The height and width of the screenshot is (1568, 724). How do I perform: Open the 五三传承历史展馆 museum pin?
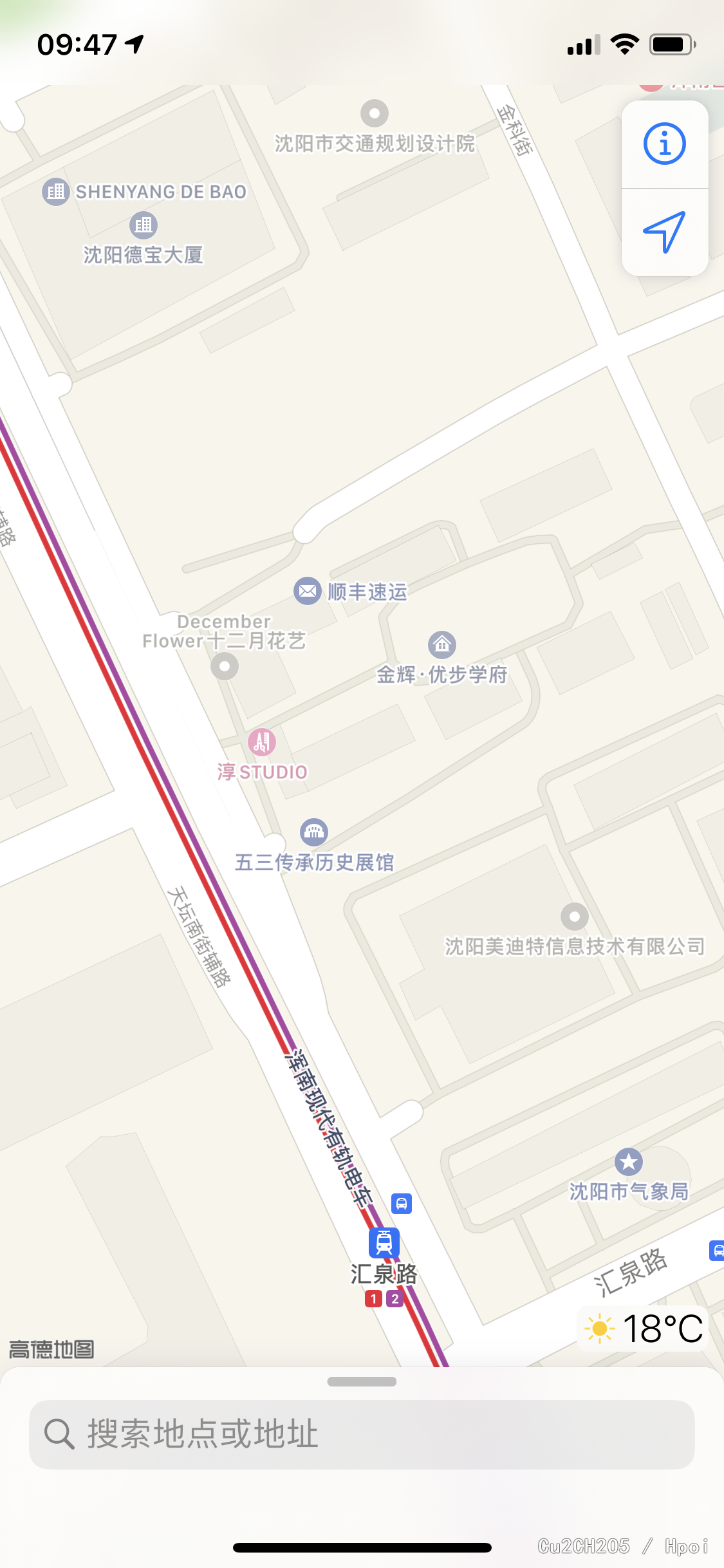314,832
